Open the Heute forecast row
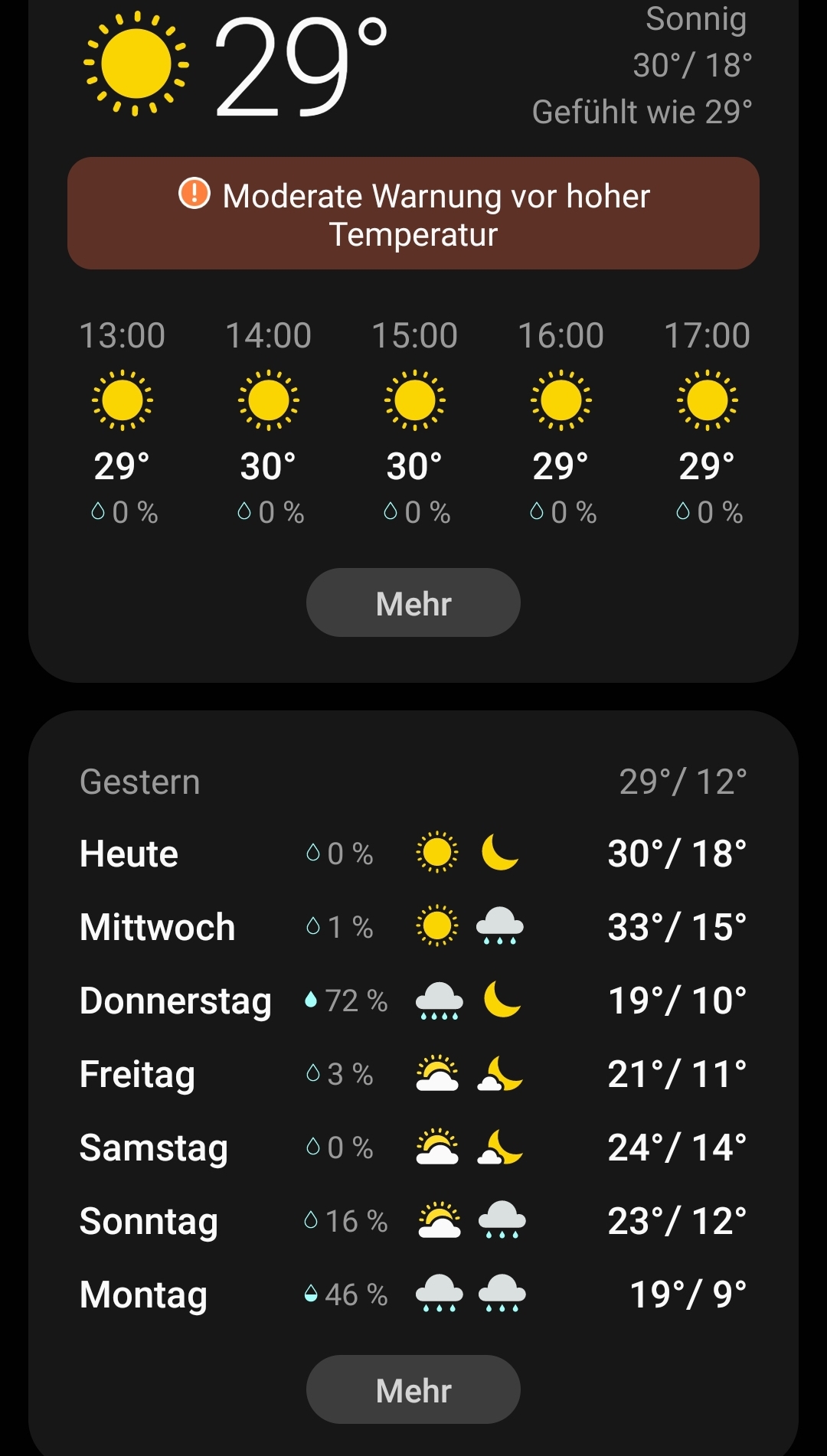The image size is (827, 1456). click(413, 854)
